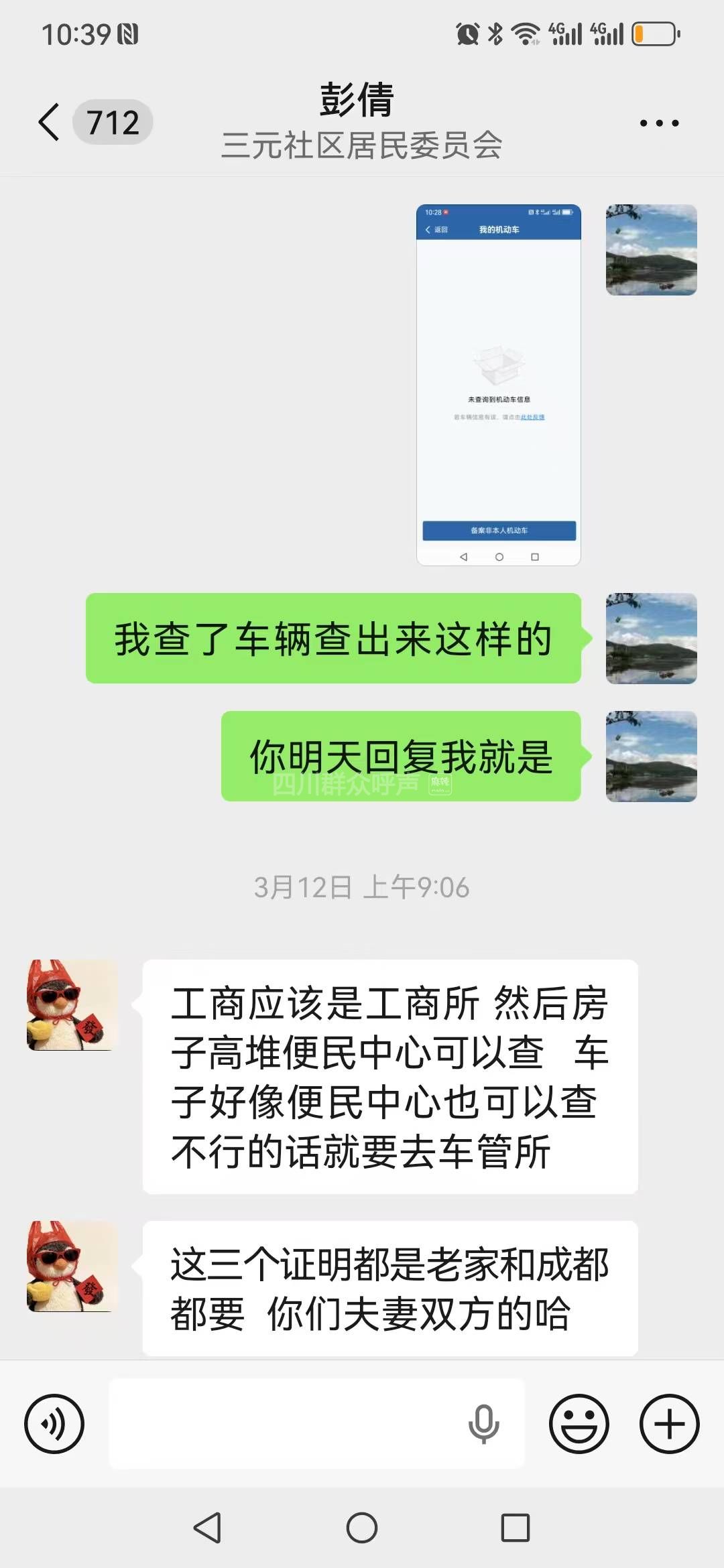Open my landscape avatar beside 你明天回复我就是
724x1568 pixels.
pos(651,756)
